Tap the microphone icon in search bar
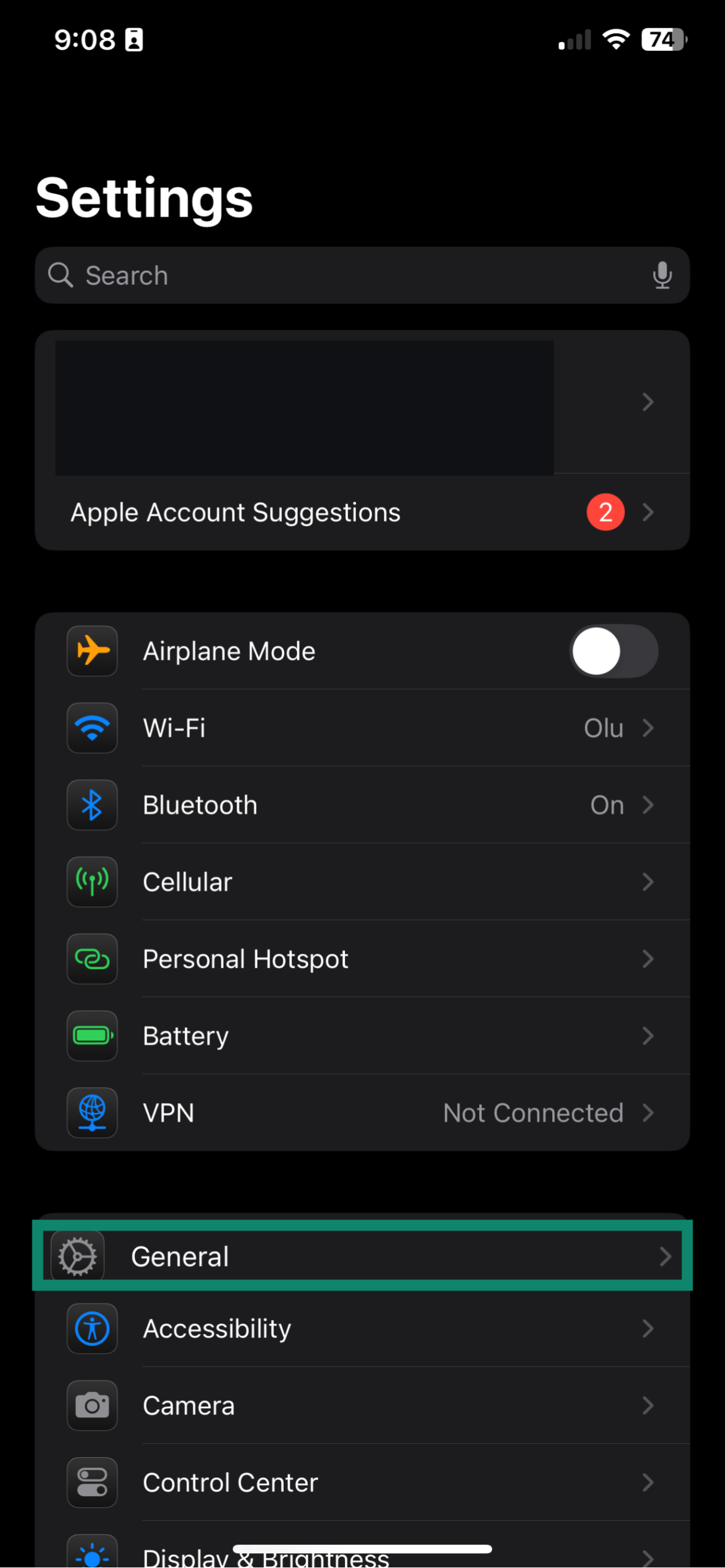Image resolution: width=725 pixels, height=1568 pixels. click(x=662, y=275)
